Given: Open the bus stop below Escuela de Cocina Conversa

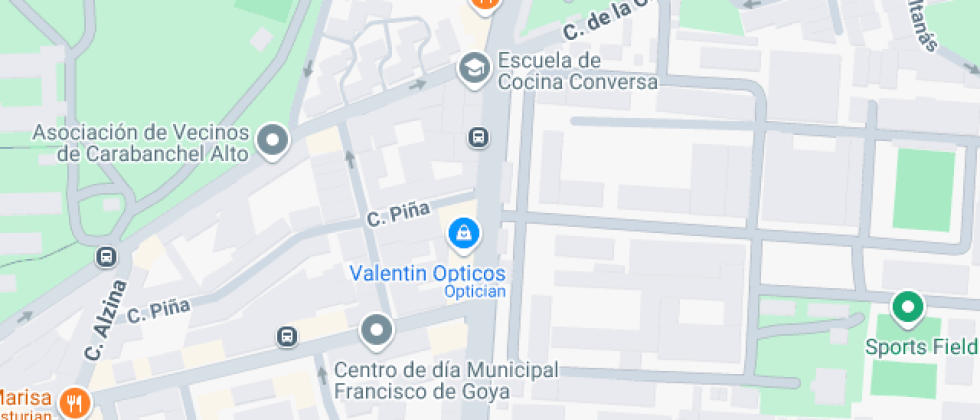Looking at the screenshot, I should click(478, 137).
